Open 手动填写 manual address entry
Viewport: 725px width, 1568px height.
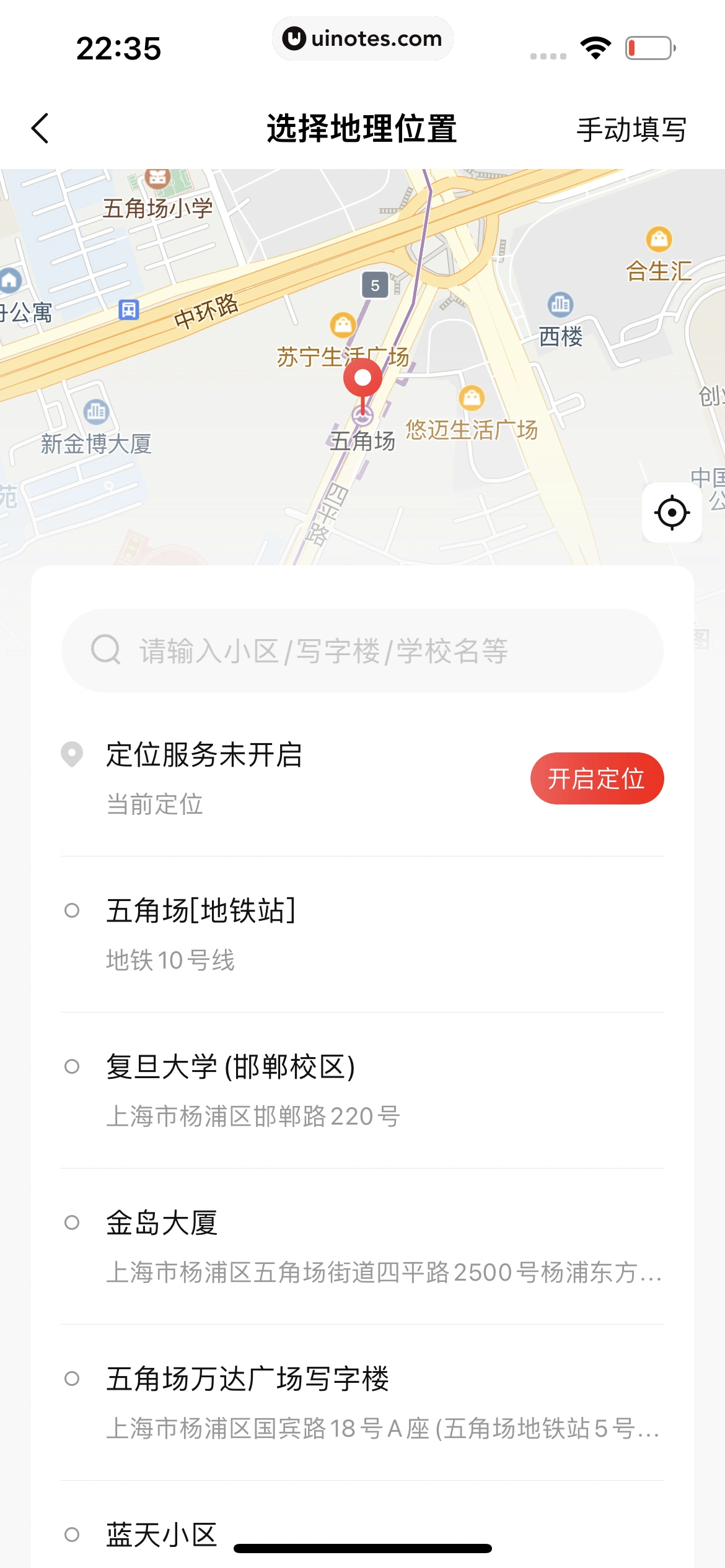tap(630, 130)
